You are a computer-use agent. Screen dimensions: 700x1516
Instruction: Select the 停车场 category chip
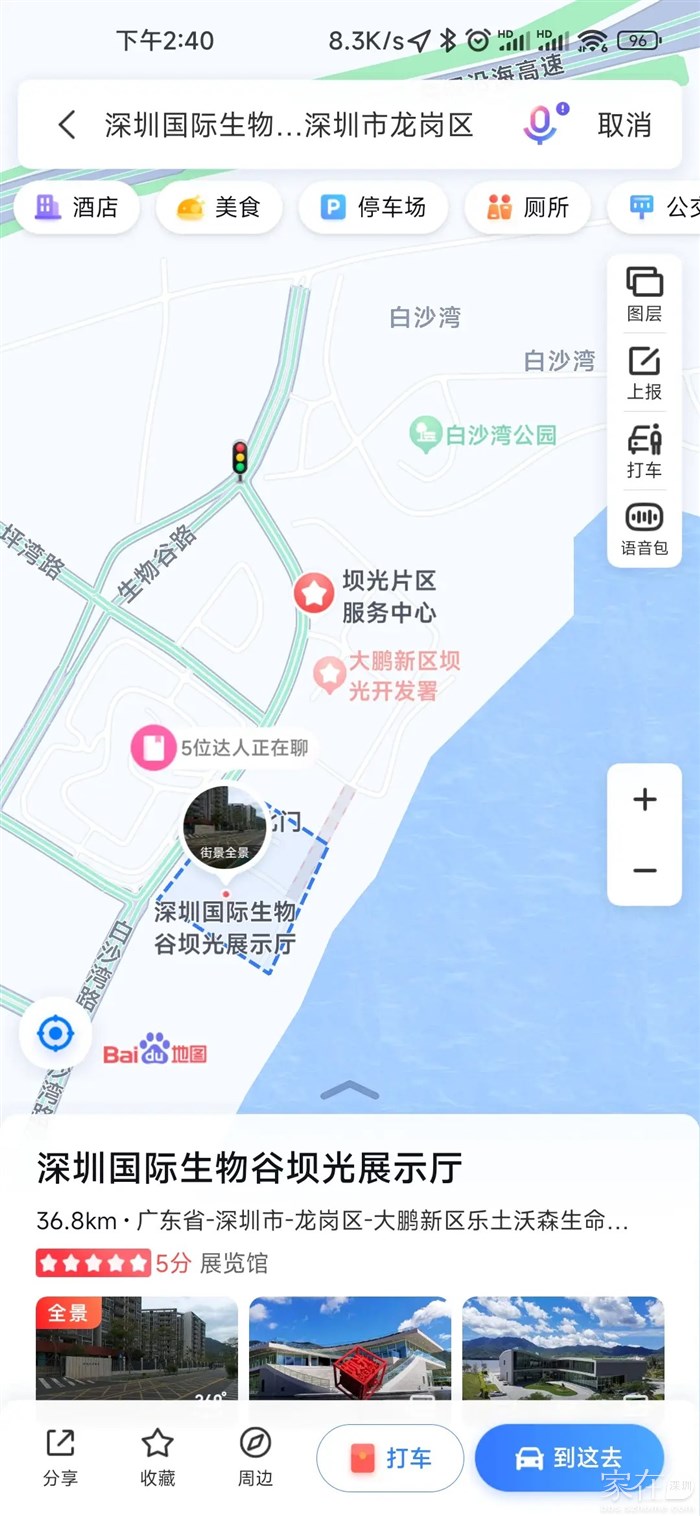tap(373, 207)
